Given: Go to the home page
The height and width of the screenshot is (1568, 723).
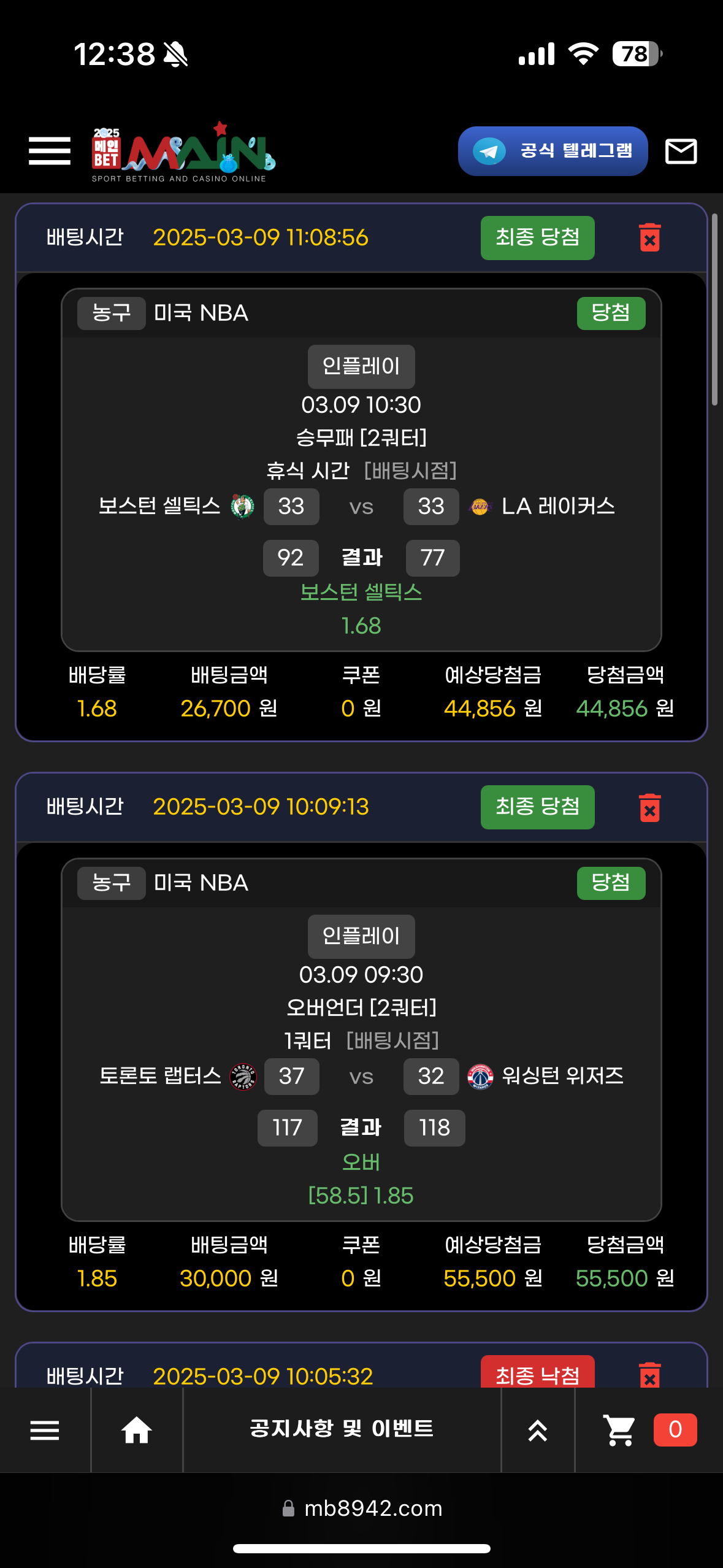Looking at the screenshot, I should tap(136, 1431).
